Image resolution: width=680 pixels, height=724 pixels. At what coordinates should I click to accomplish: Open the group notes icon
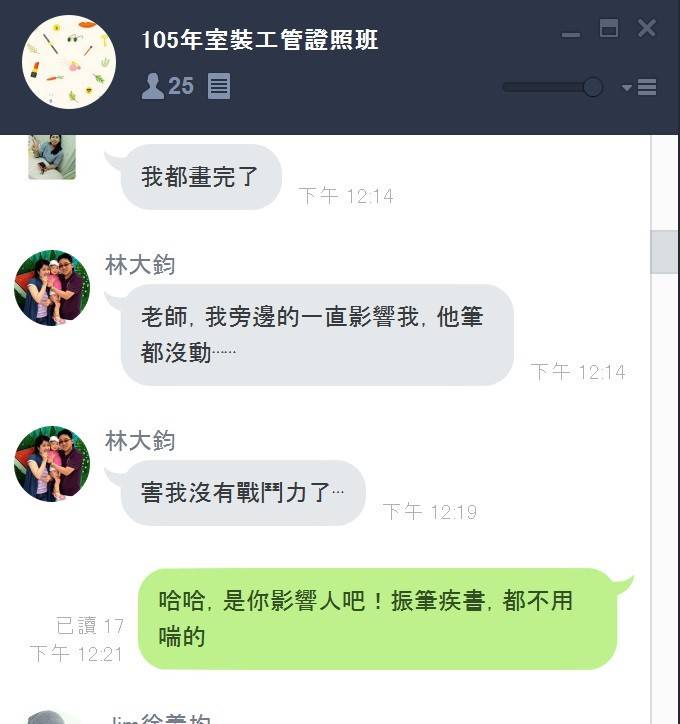tap(219, 87)
